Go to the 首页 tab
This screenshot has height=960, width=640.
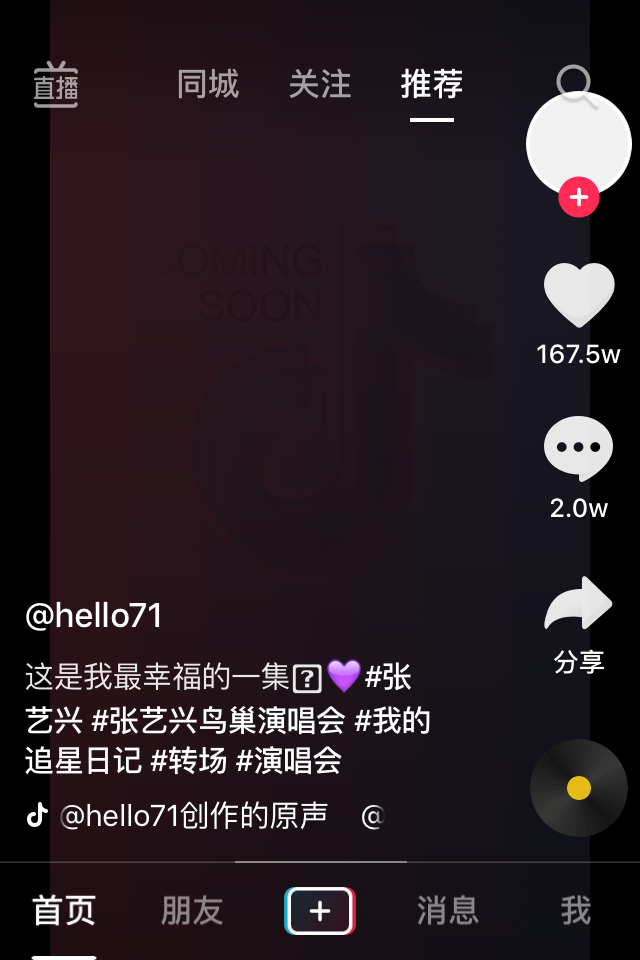point(64,911)
